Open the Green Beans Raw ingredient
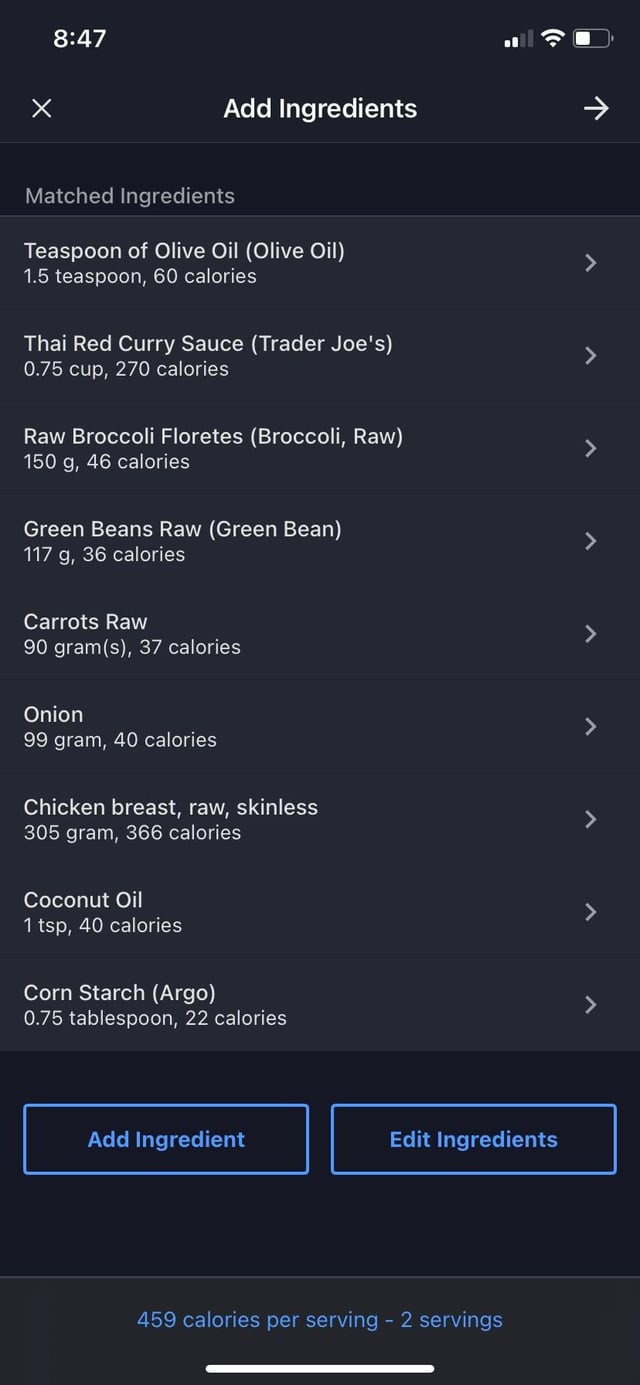This screenshot has height=1385, width=640. coord(320,541)
